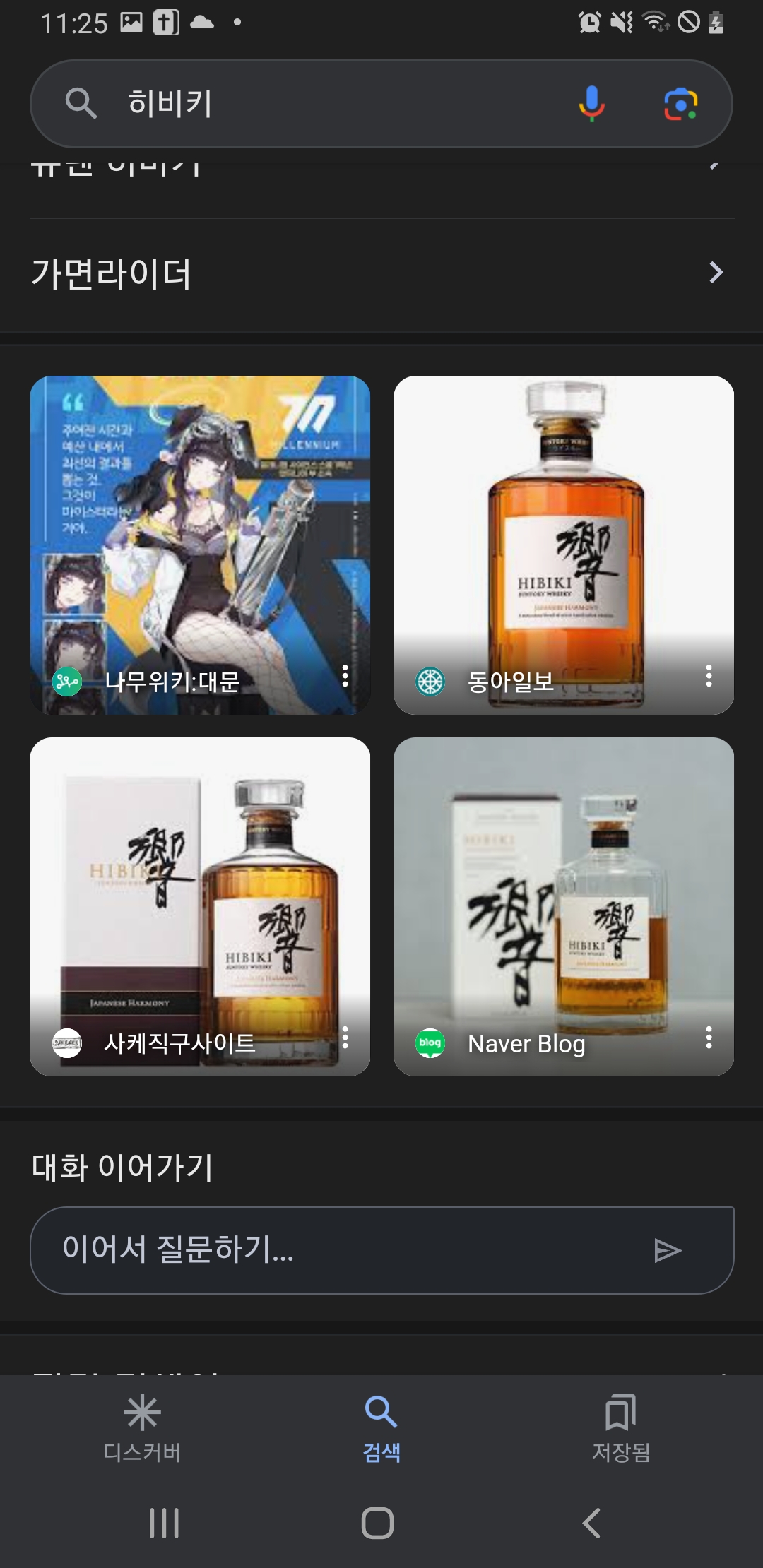Screen dimensions: 763x1568
Task: Switch to the 디스커버 tab
Action: tap(142, 1428)
